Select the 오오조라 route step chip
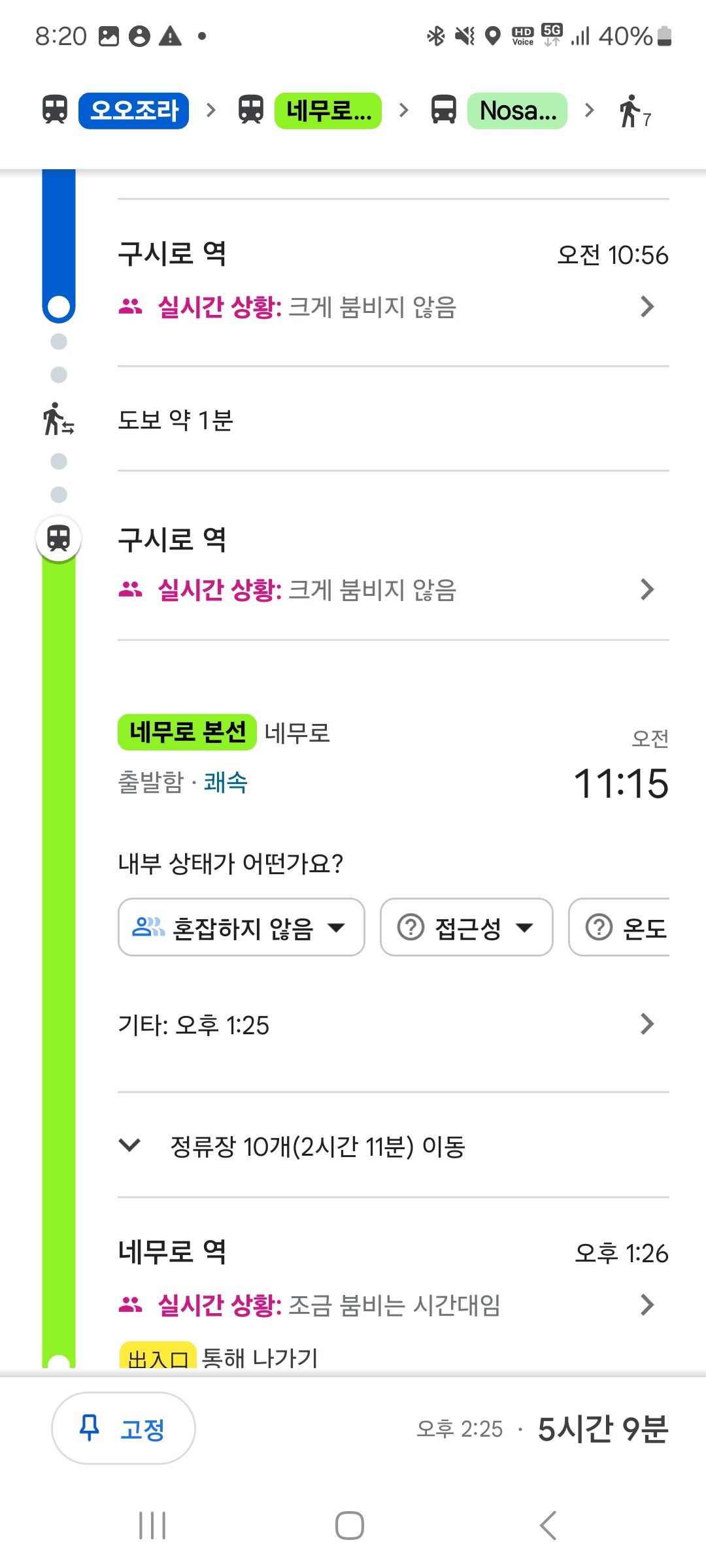706x1568 pixels. pos(133,110)
